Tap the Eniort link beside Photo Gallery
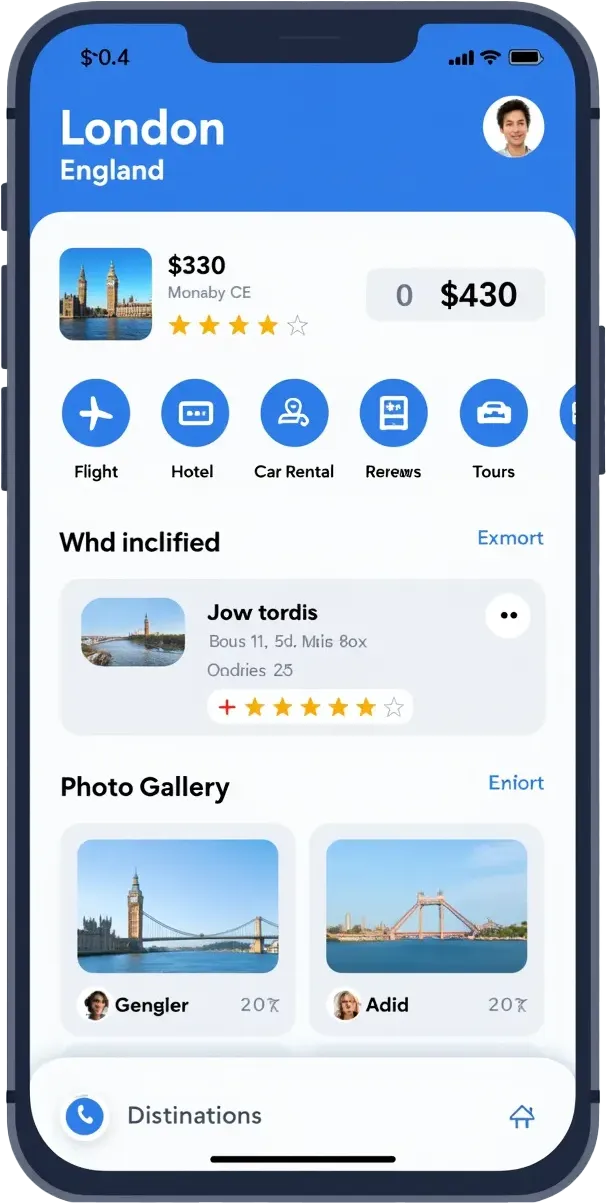 pyautogui.click(x=516, y=783)
